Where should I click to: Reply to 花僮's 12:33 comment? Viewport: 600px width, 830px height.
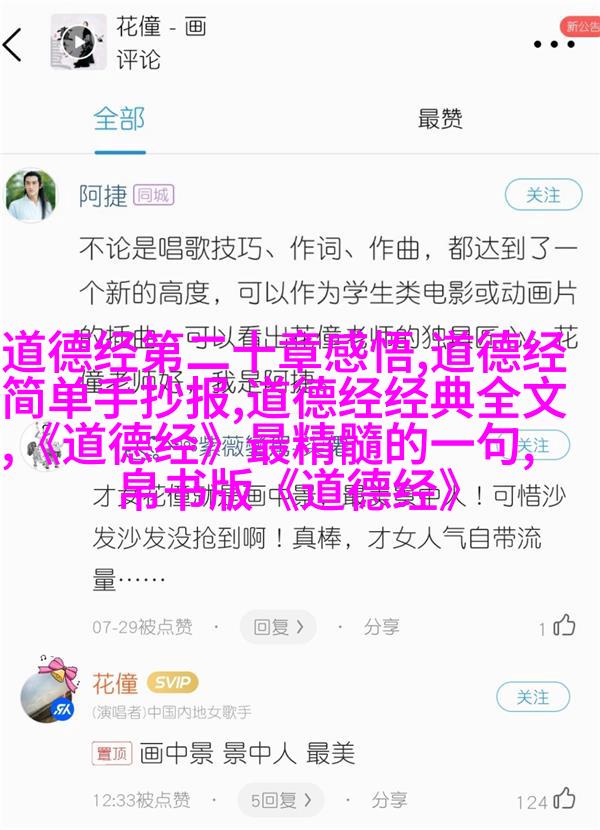pyautogui.click(x=279, y=800)
